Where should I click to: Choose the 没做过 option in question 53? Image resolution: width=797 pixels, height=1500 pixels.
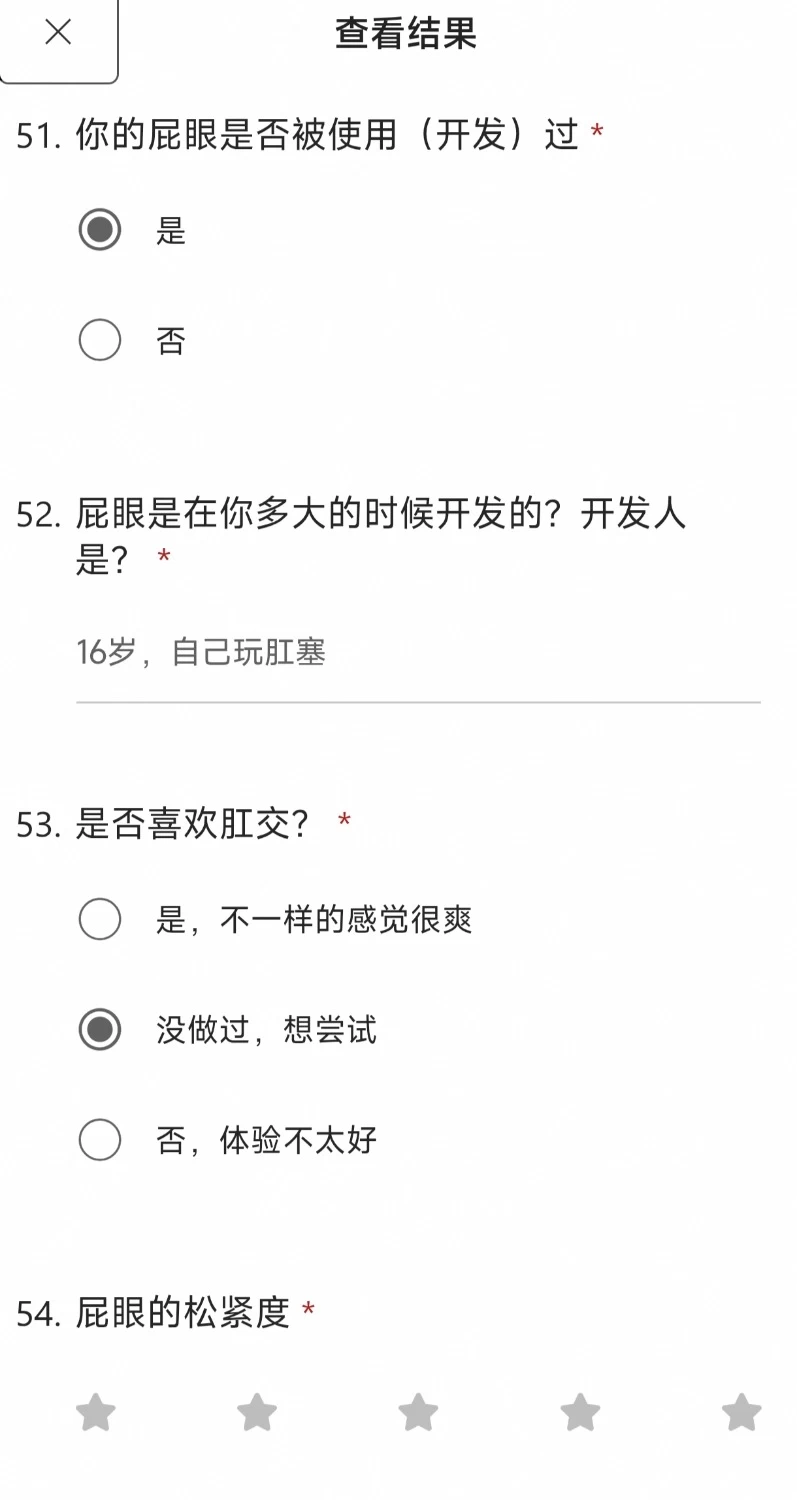[x=100, y=1029]
